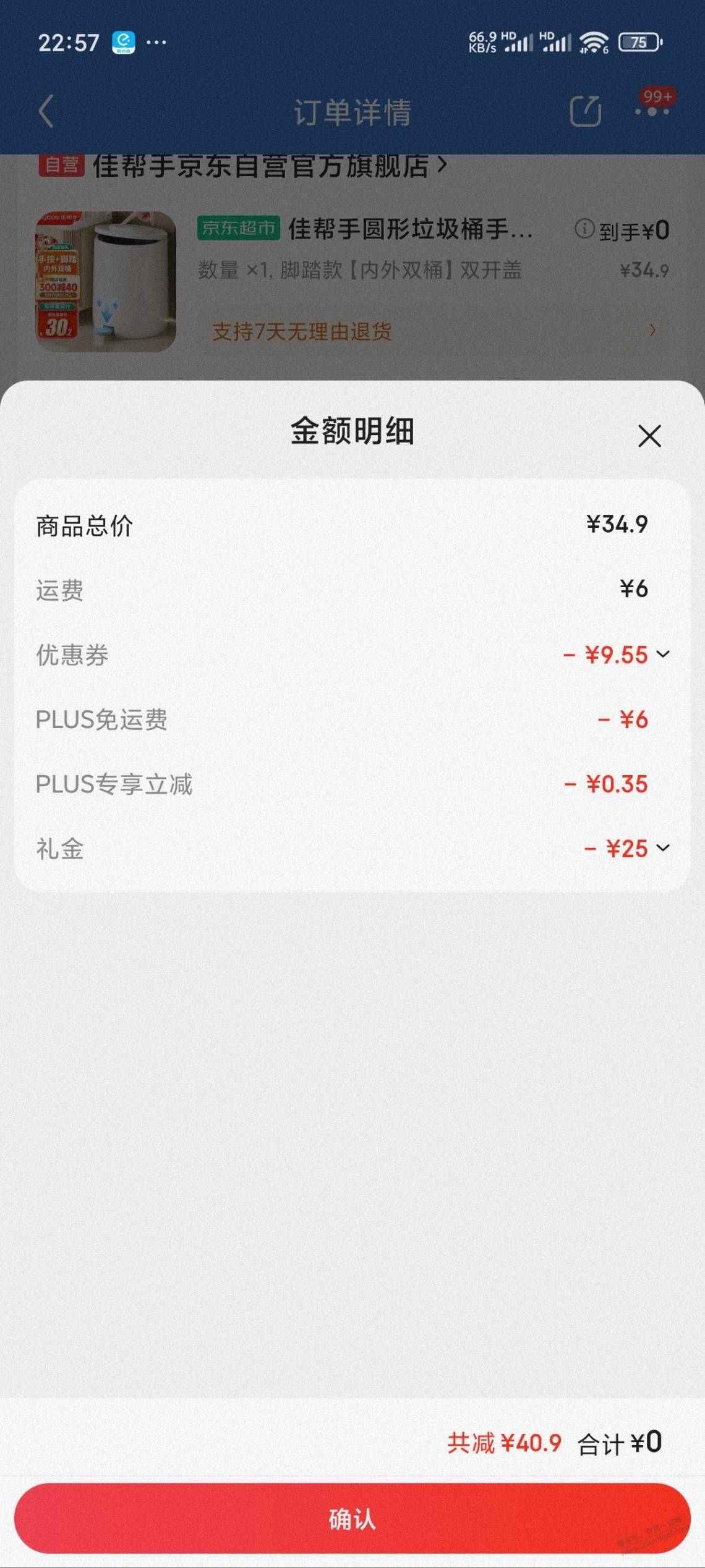Go back from 订单详情
Viewport: 705px width, 1568px height.
[46, 112]
